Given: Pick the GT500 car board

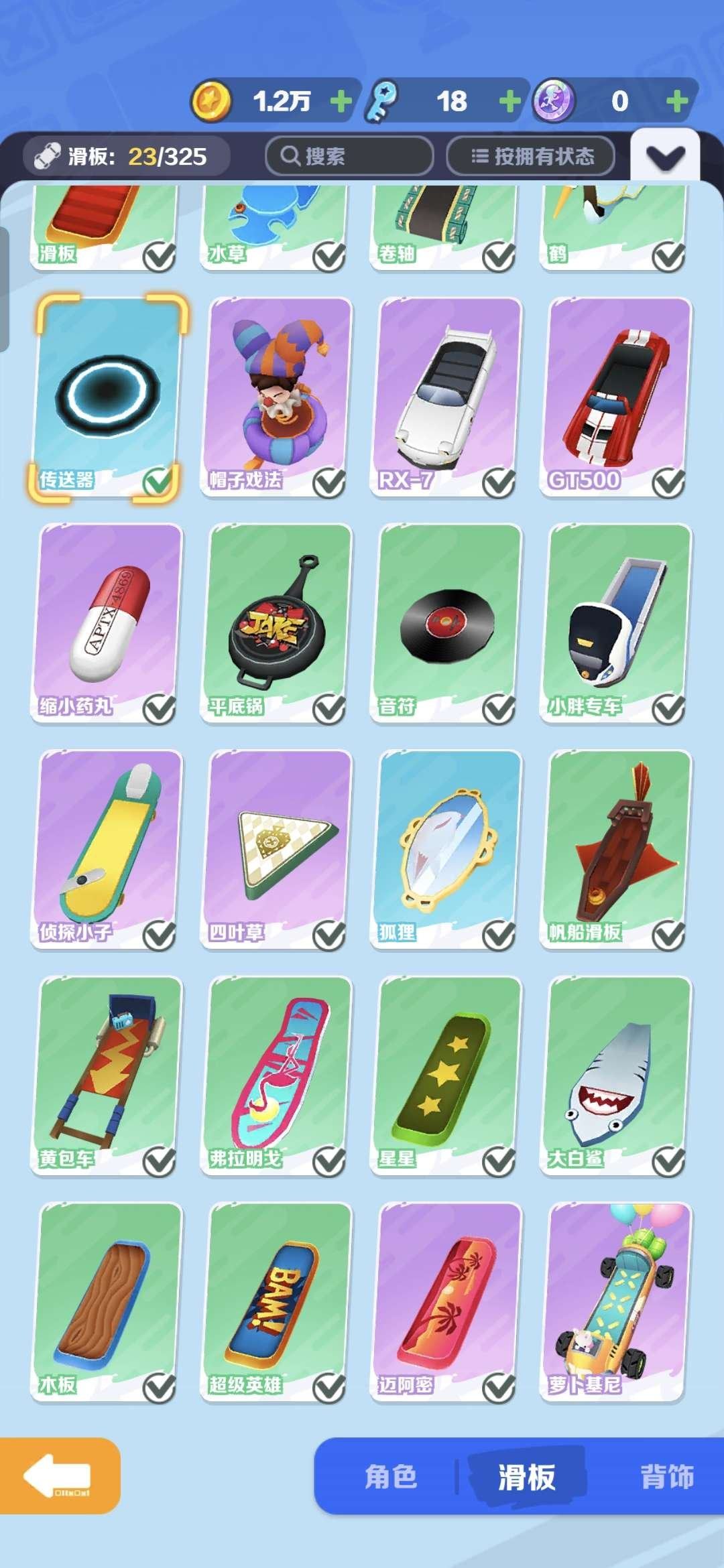Looking at the screenshot, I should pyautogui.click(x=615, y=397).
